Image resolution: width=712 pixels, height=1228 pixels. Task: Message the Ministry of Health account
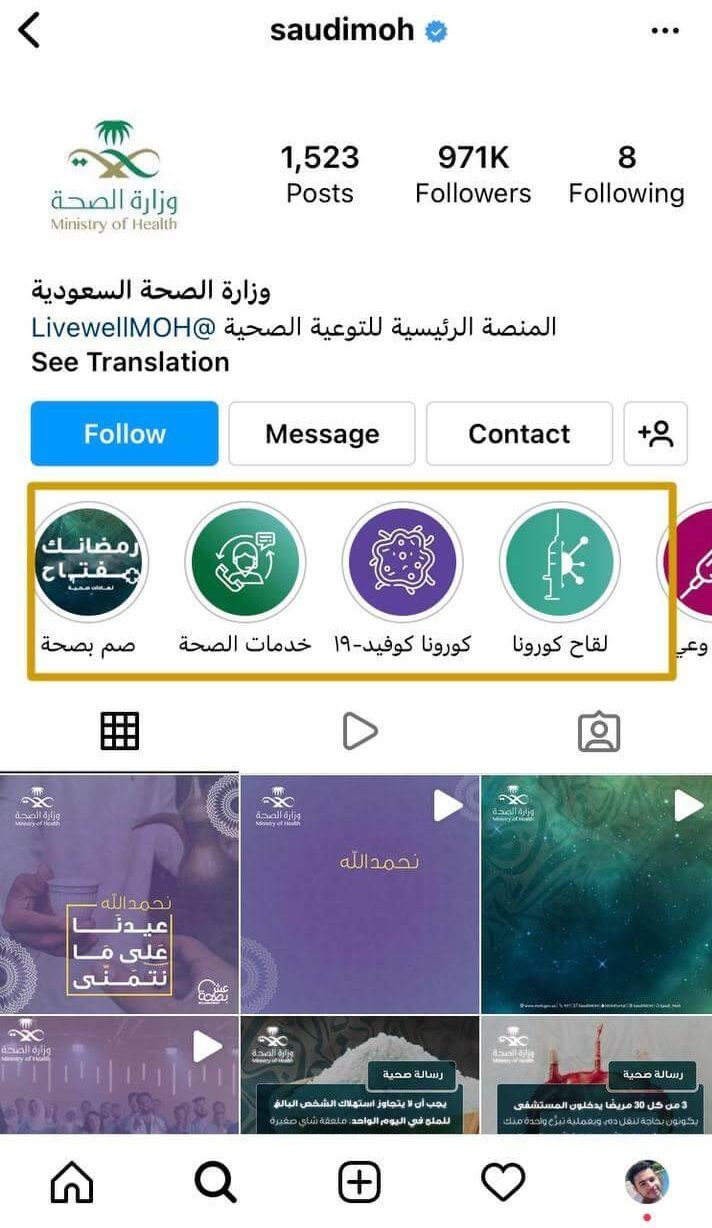click(322, 434)
